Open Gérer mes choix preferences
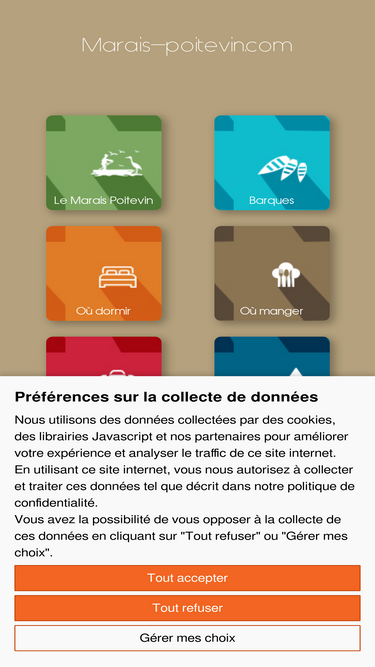This screenshot has width=375, height=667. coord(188,638)
